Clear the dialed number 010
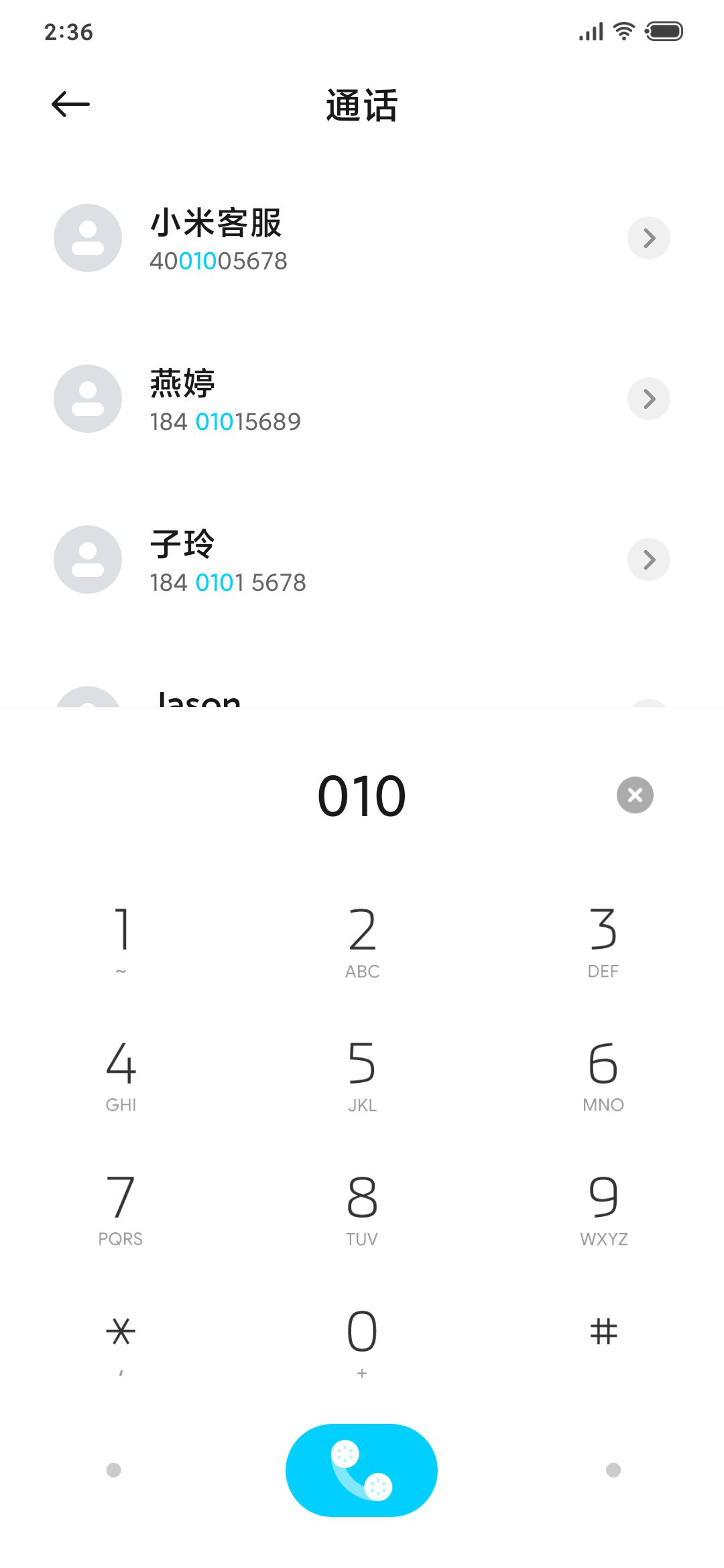Screen dimensions: 724x1568 [x=635, y=795]
